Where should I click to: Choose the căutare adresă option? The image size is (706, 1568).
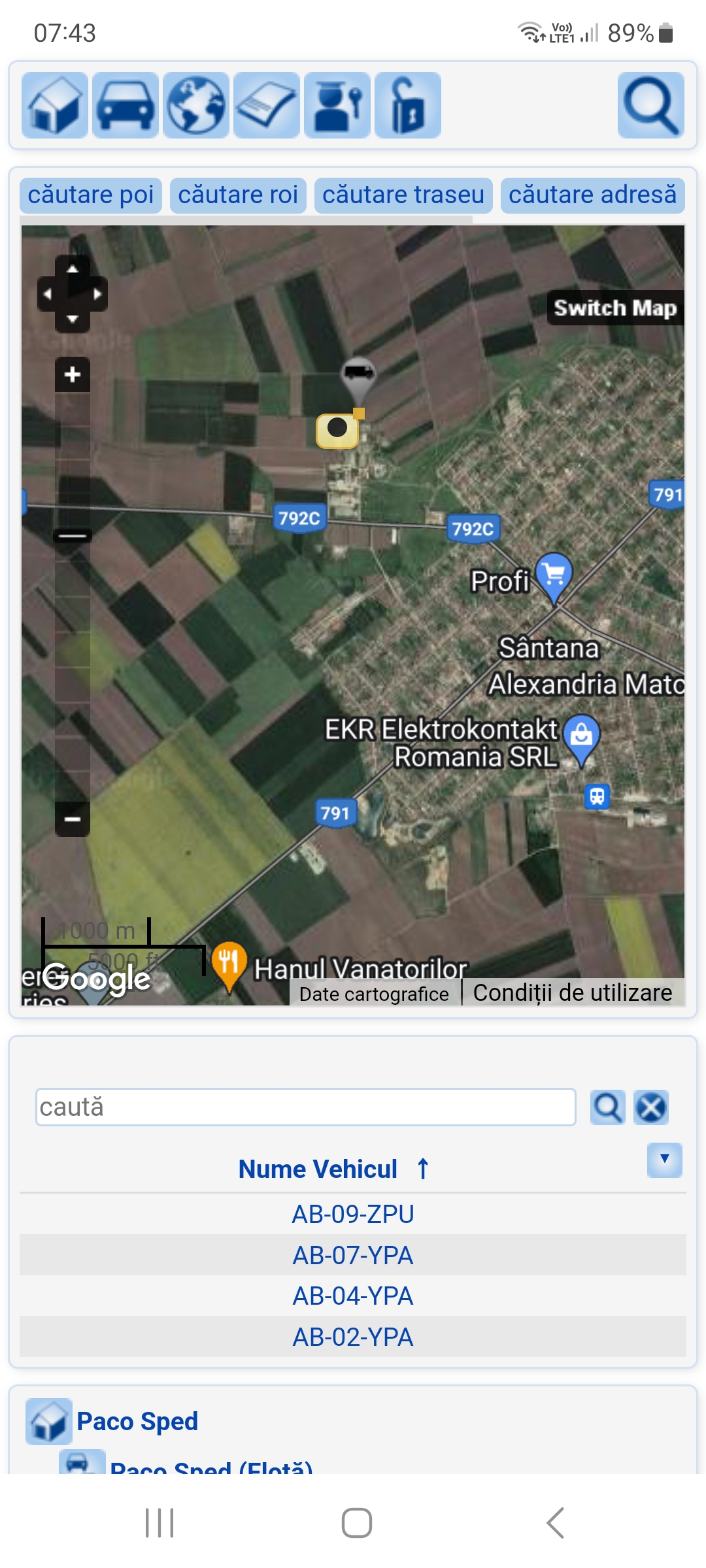coord(592,195)
